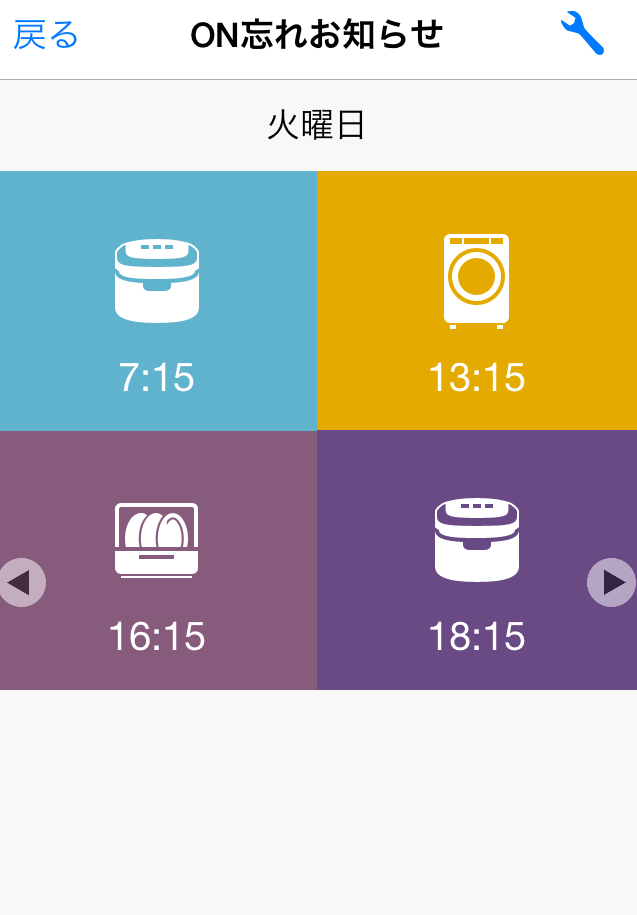Open the 7:15 rice cooker tile
The width and height of the screenshot is (637, 915).
[158, 301]
